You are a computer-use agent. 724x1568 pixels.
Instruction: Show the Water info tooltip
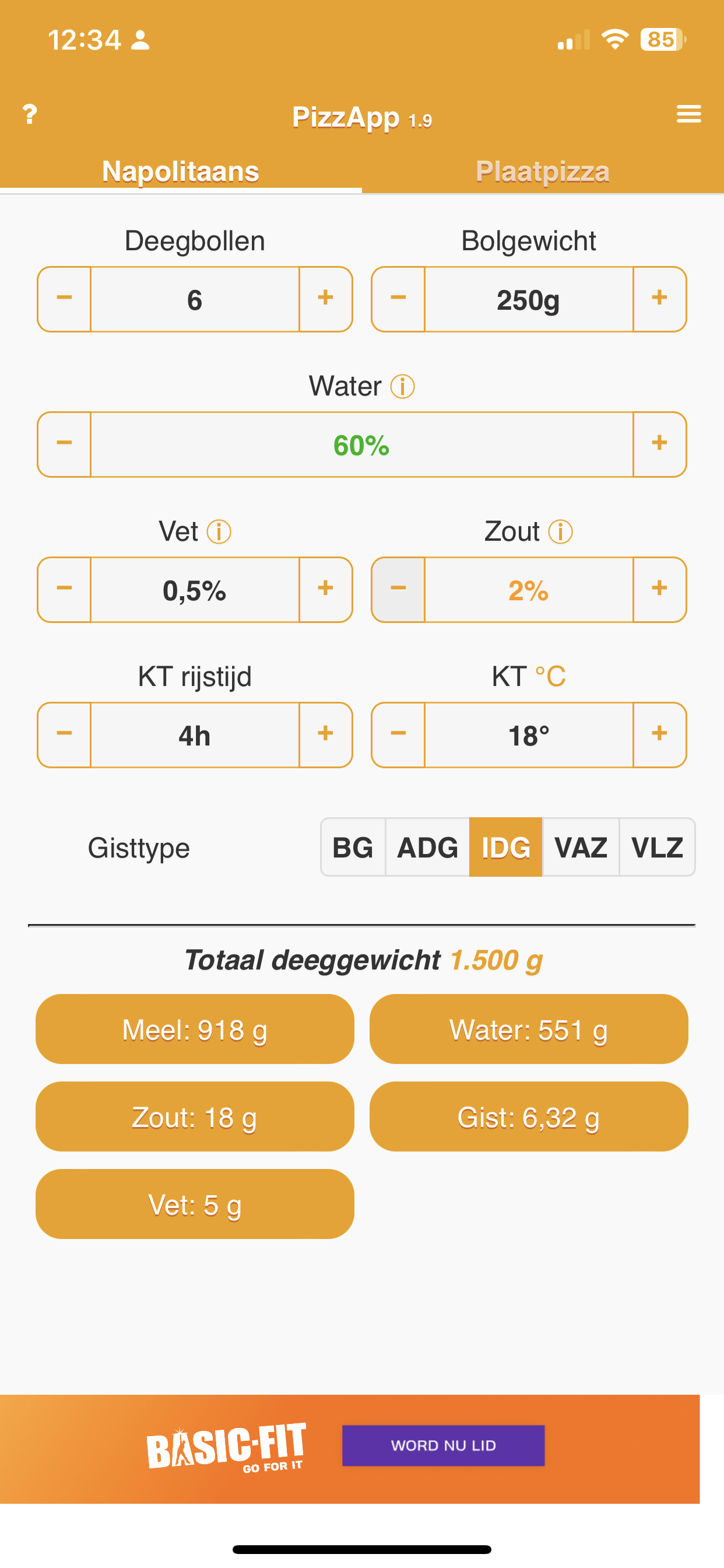pos(403,386)
